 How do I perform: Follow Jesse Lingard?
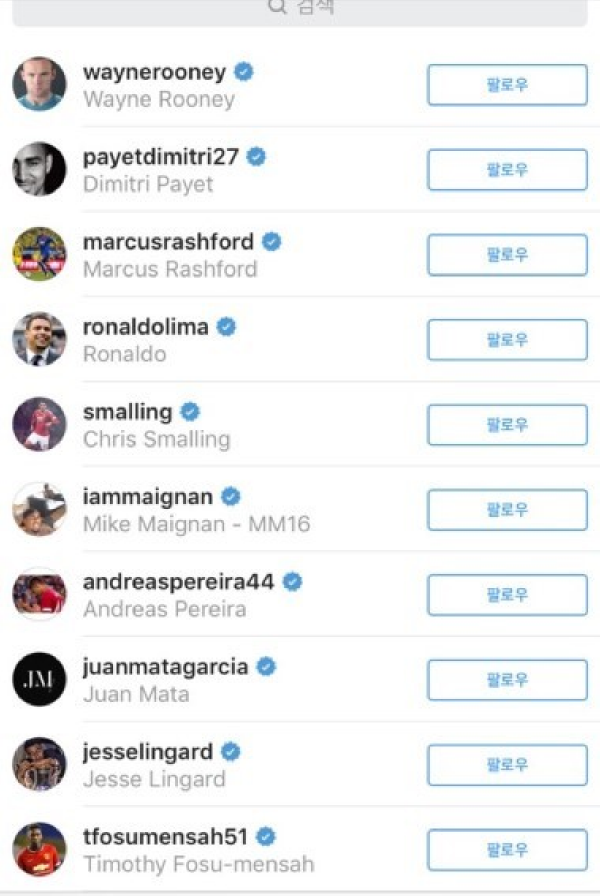click(x=507, y=765)
